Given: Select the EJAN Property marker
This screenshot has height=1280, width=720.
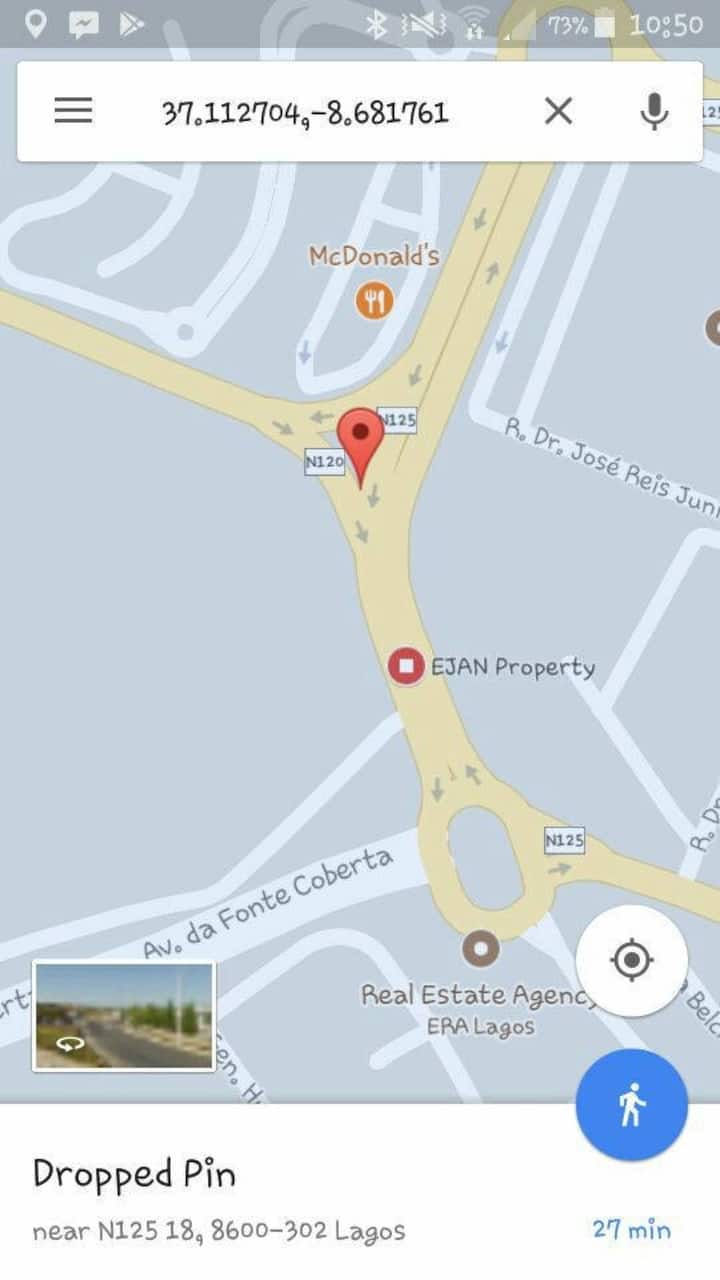Looking at the screenshot, I should pyautogui.click(x=406, y=666).
